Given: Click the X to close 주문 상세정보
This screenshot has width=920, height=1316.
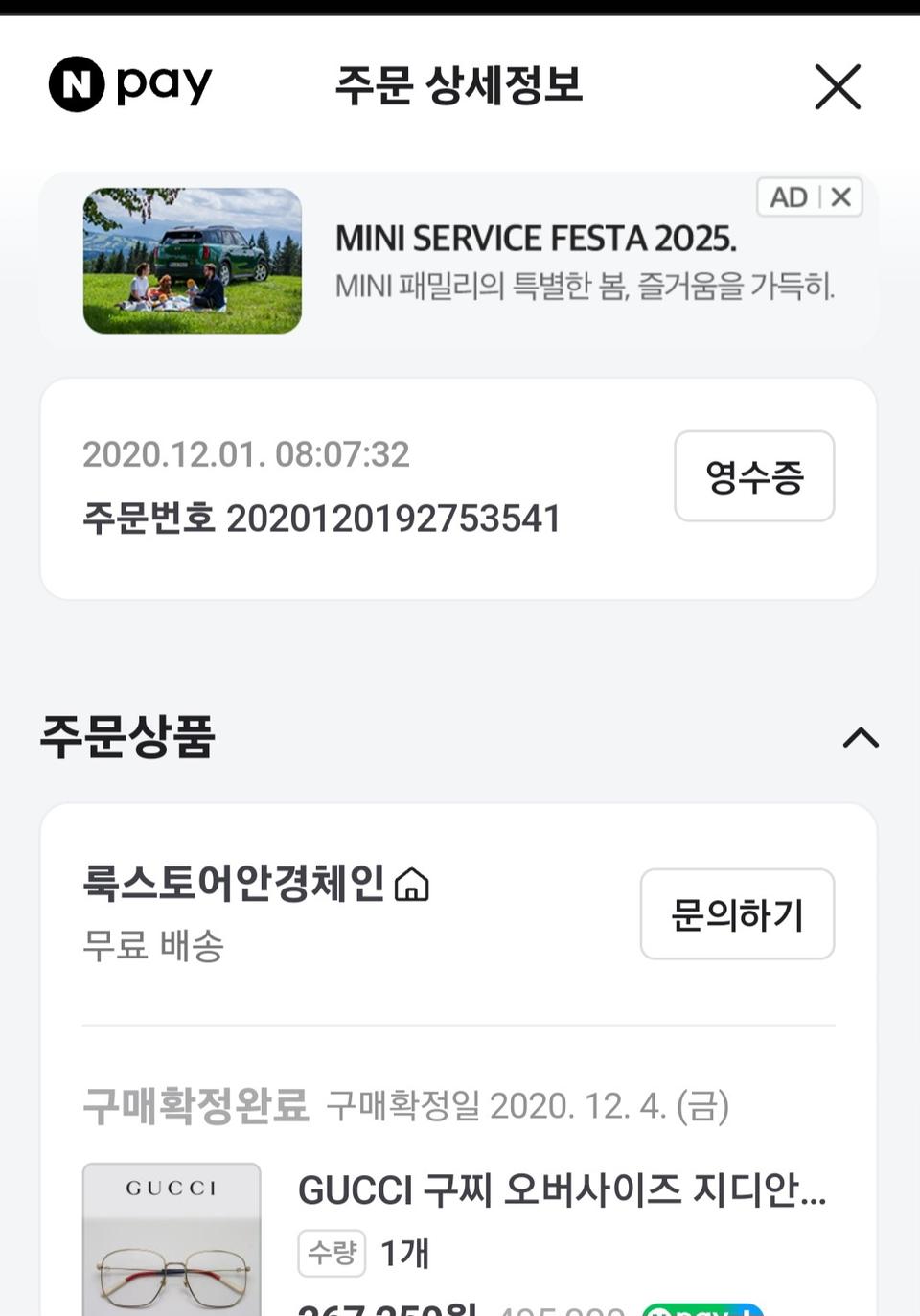Looking at the screenshot, I should 838,86.
